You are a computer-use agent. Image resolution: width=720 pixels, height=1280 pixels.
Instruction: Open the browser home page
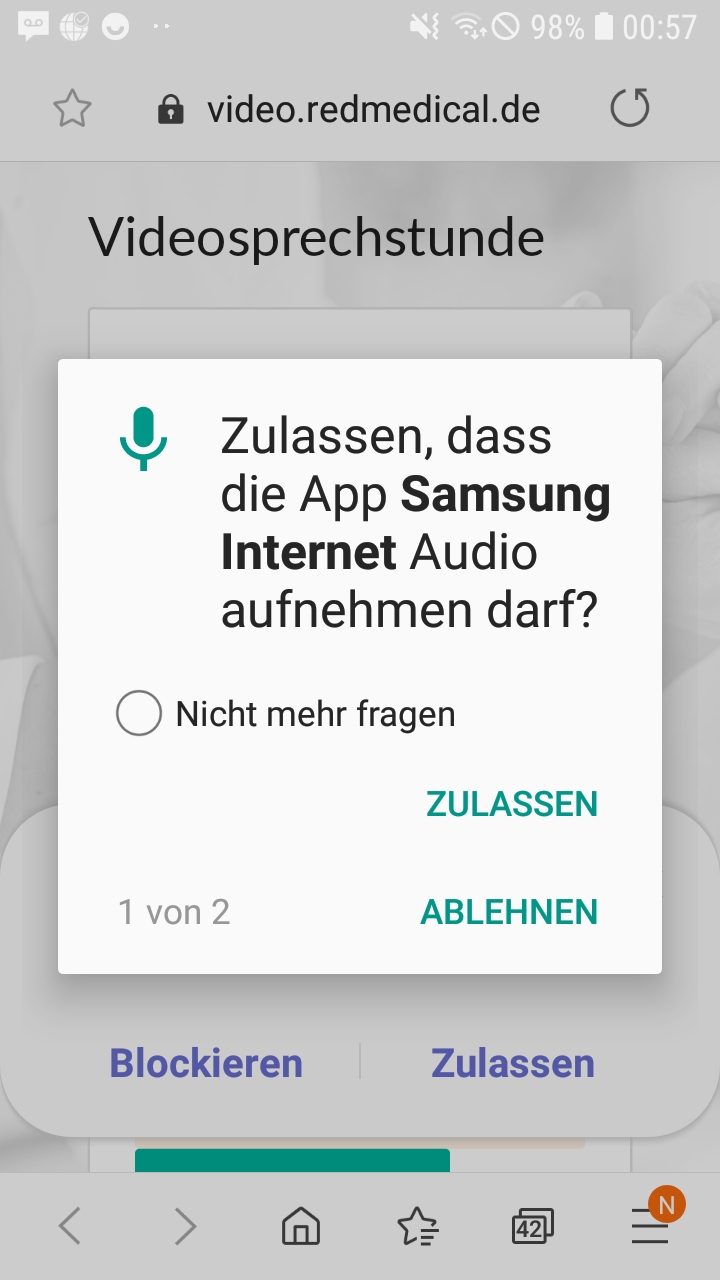301,1226
